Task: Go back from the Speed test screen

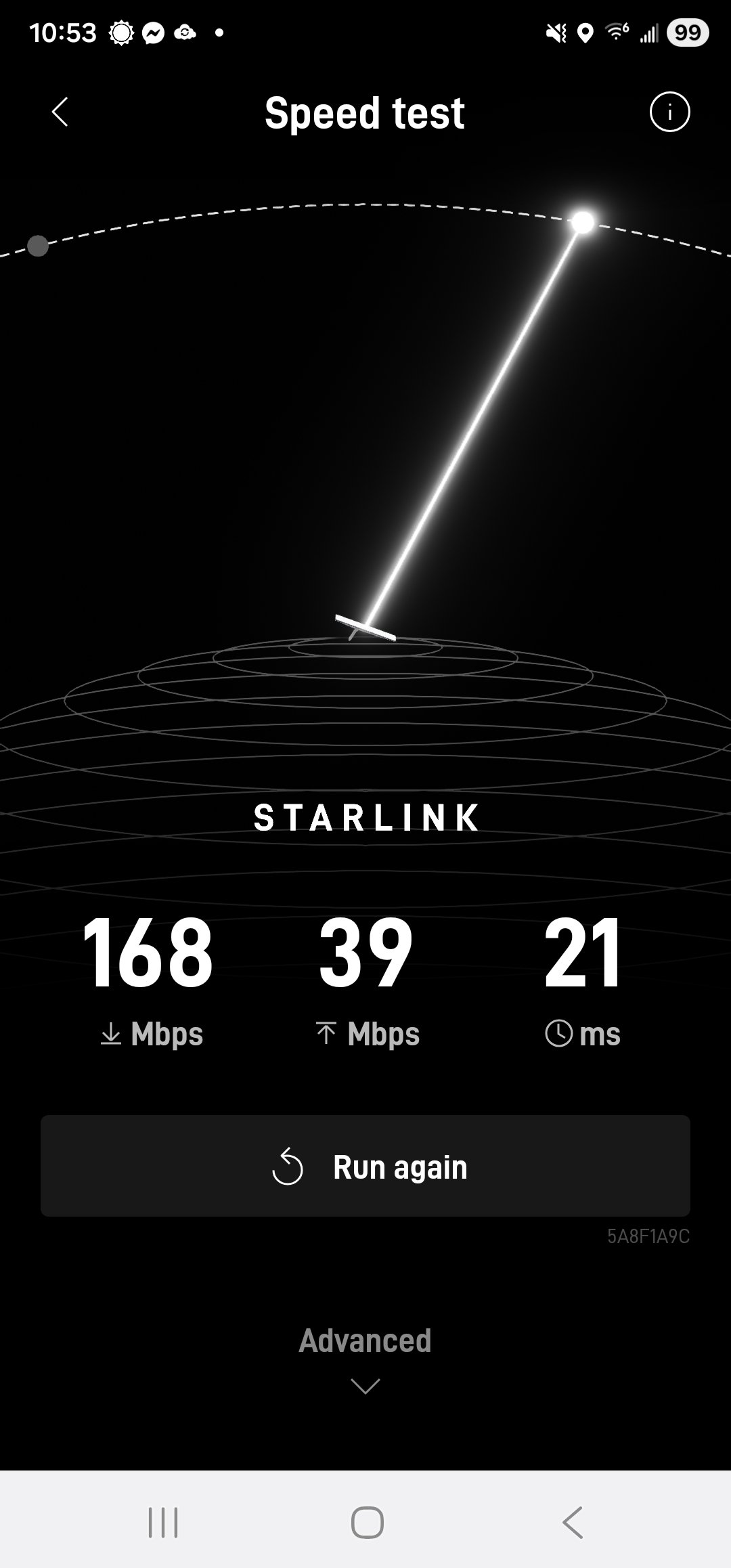Action: pos(60,112)
